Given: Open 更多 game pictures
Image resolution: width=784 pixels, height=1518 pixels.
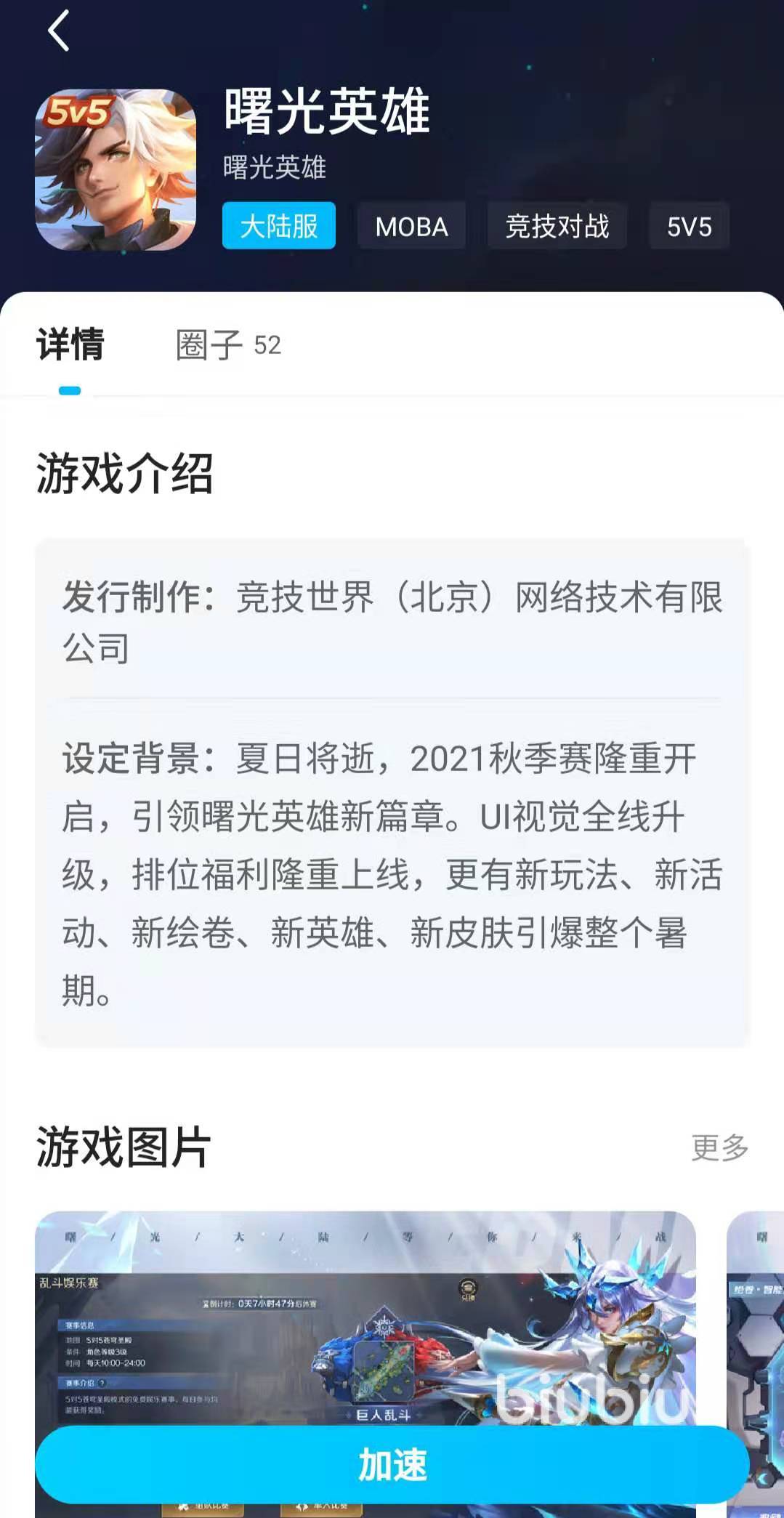Looking at the screenshot, I should point(719,1148).
